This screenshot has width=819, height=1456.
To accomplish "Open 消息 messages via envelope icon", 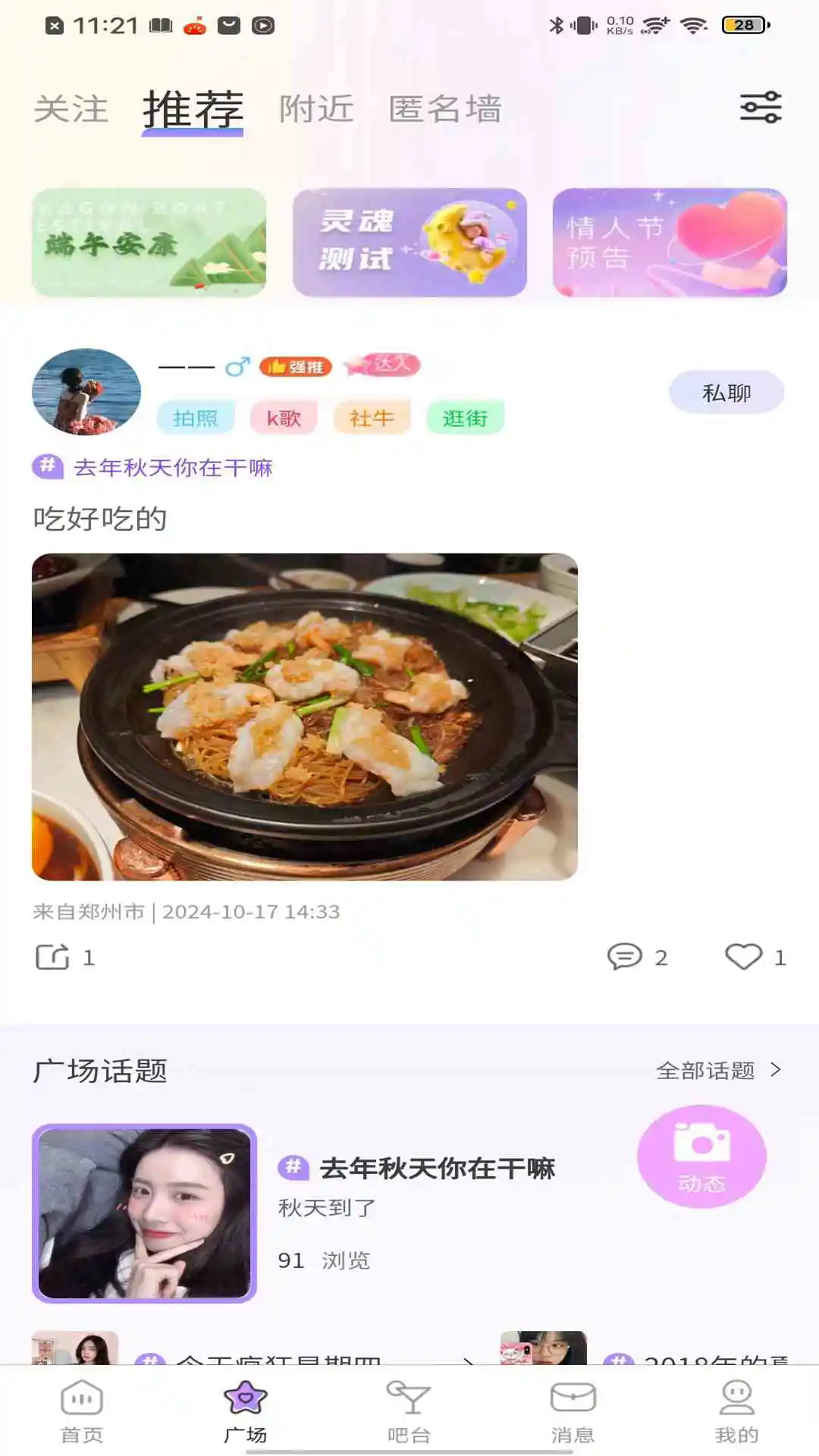I will point(573,1410).
